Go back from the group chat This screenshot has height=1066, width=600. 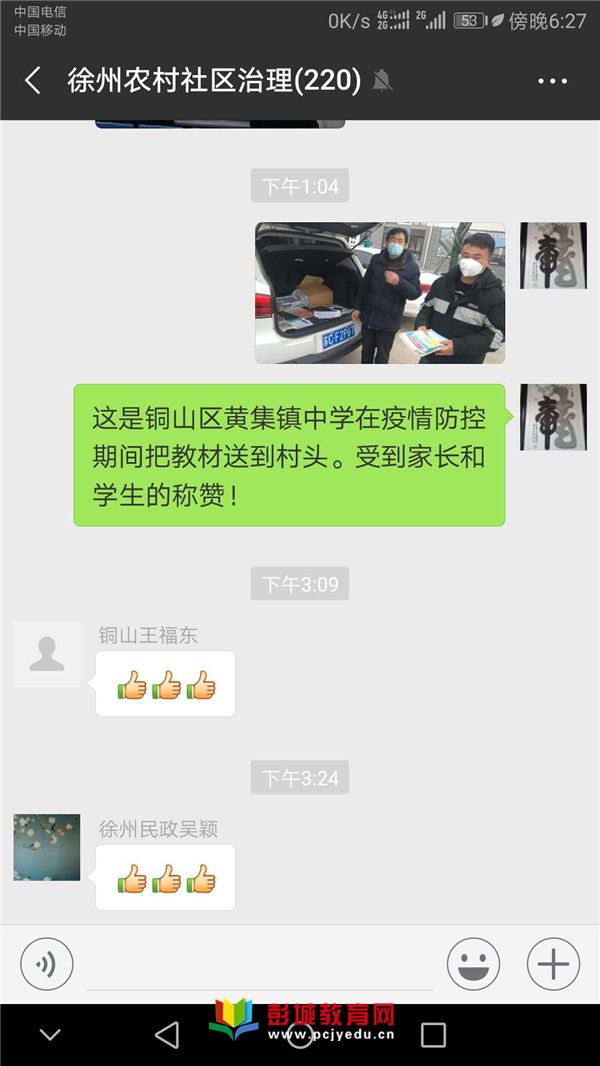[x=33, y=81]
